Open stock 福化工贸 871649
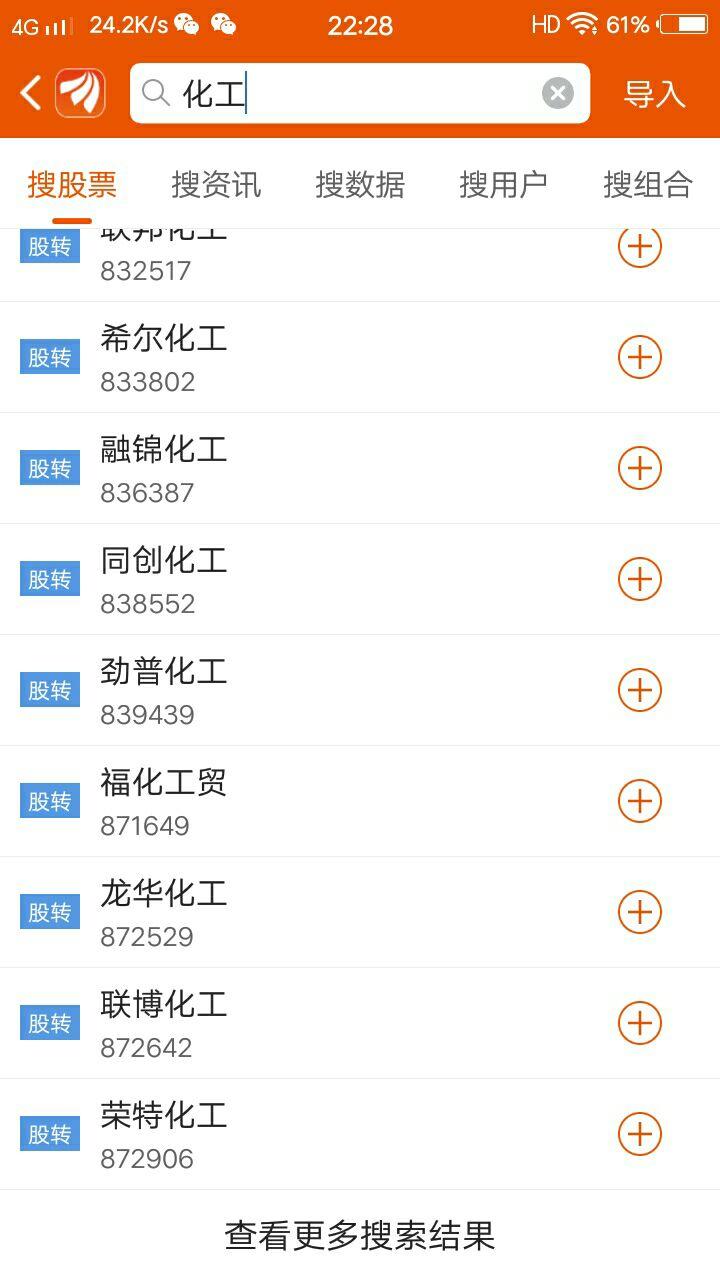Screen dimensions: 720x1280 [360, 801]
